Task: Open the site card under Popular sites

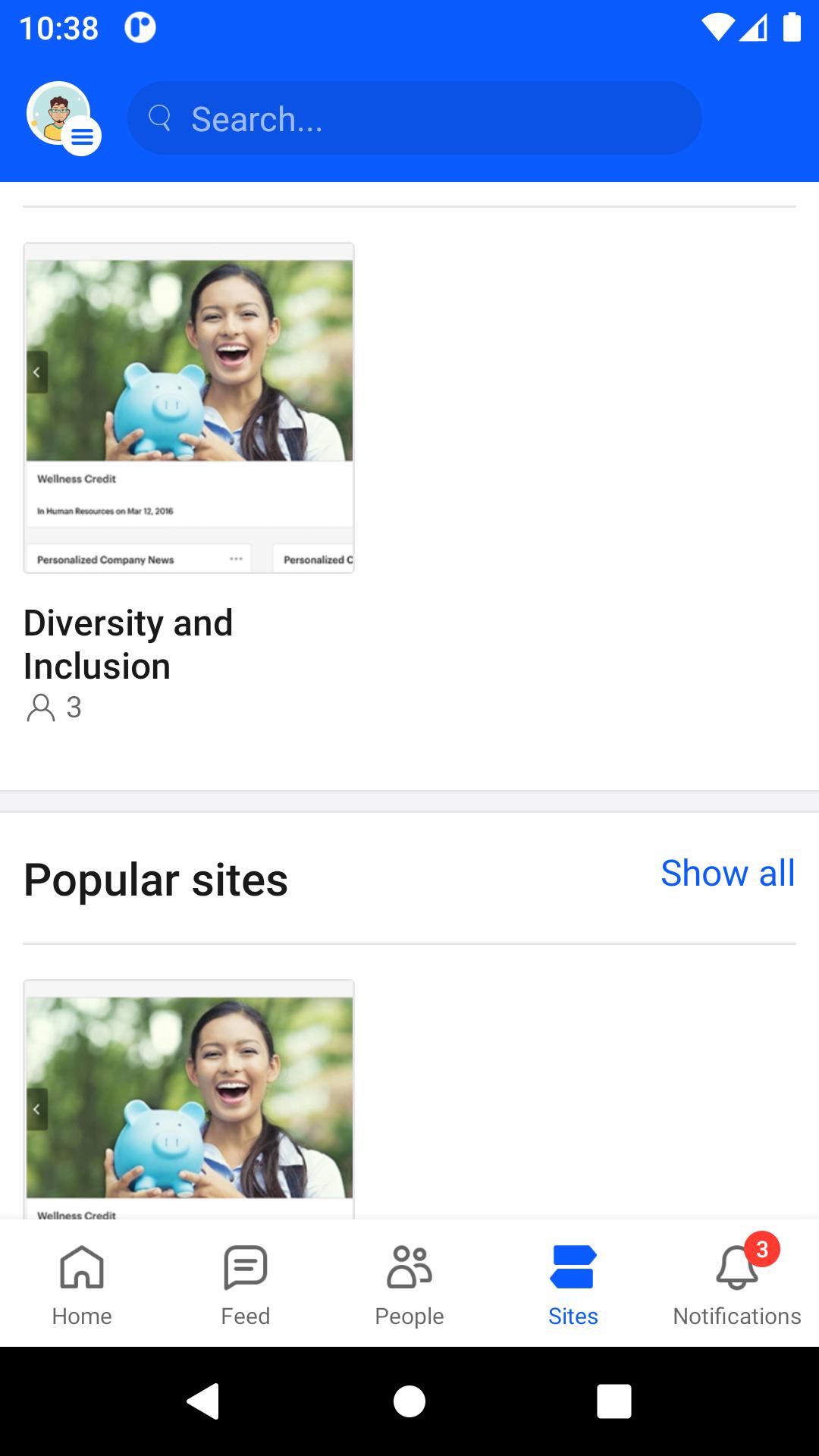Action: 189,1099
